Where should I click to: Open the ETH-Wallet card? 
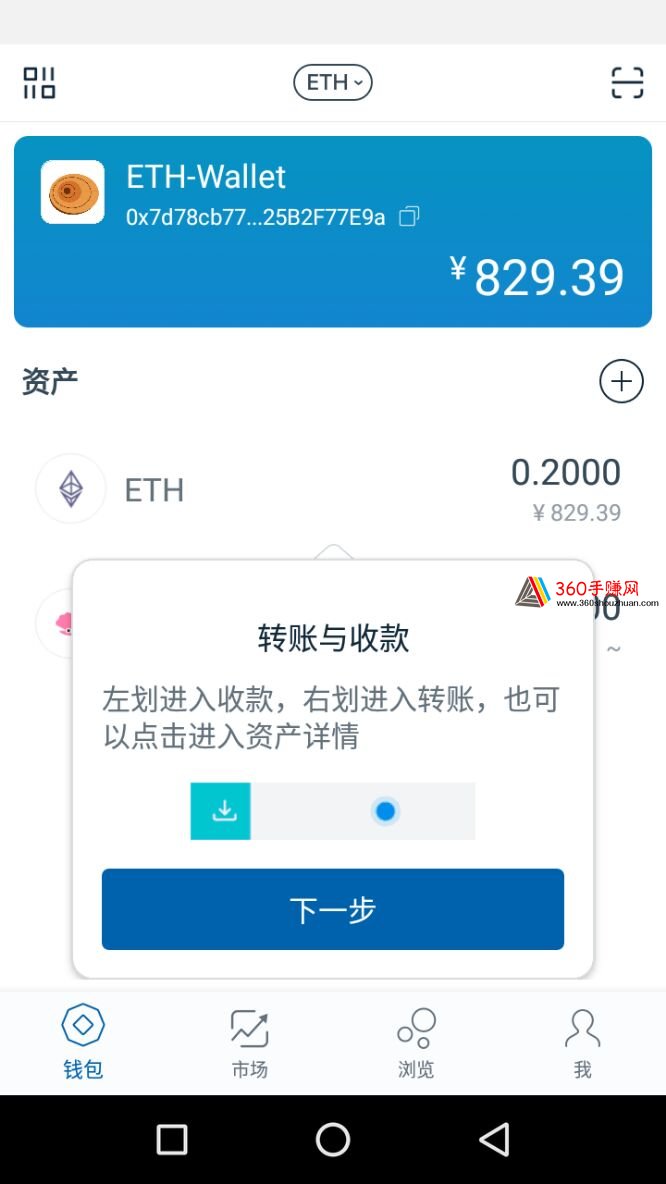coord(333,232)
